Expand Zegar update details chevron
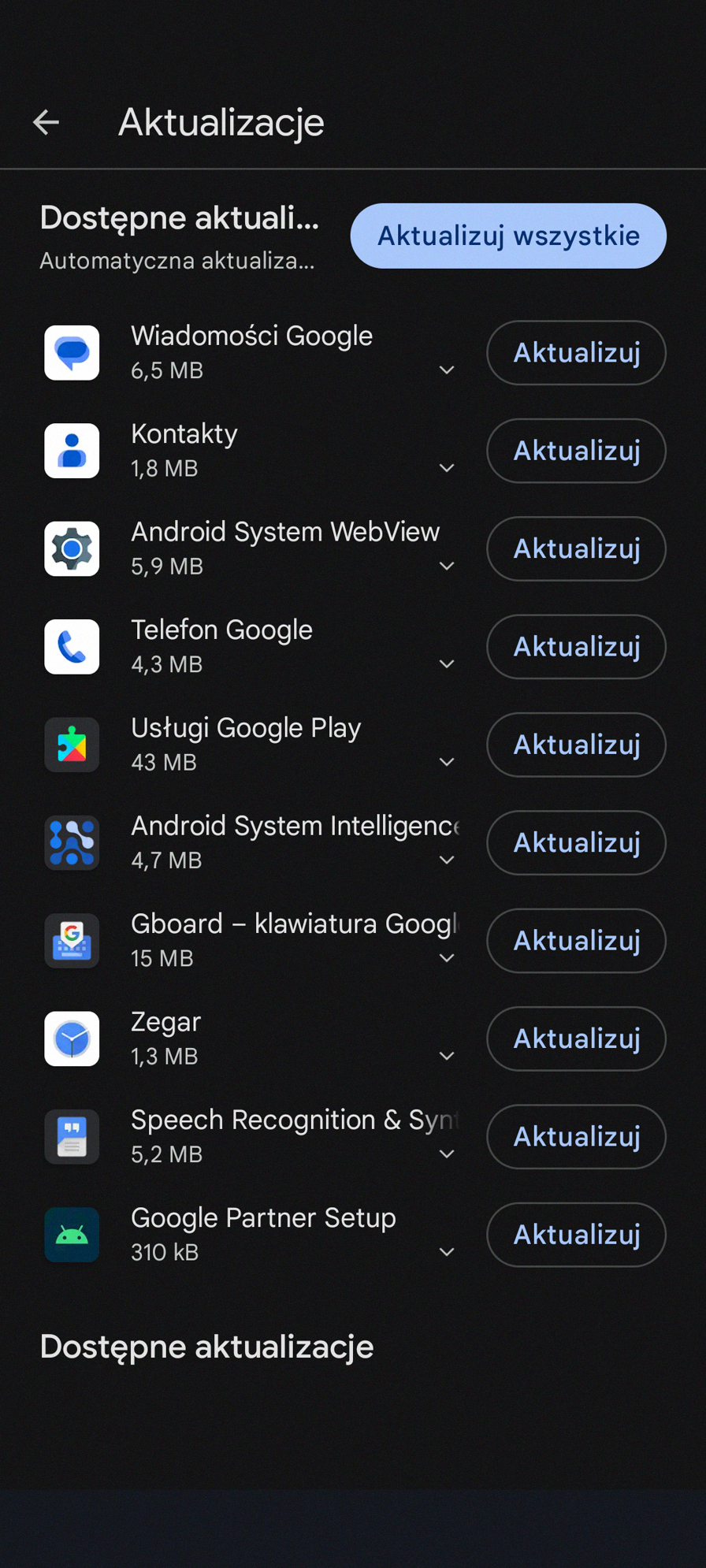The image size is (706, 1568). [447, 1056]
